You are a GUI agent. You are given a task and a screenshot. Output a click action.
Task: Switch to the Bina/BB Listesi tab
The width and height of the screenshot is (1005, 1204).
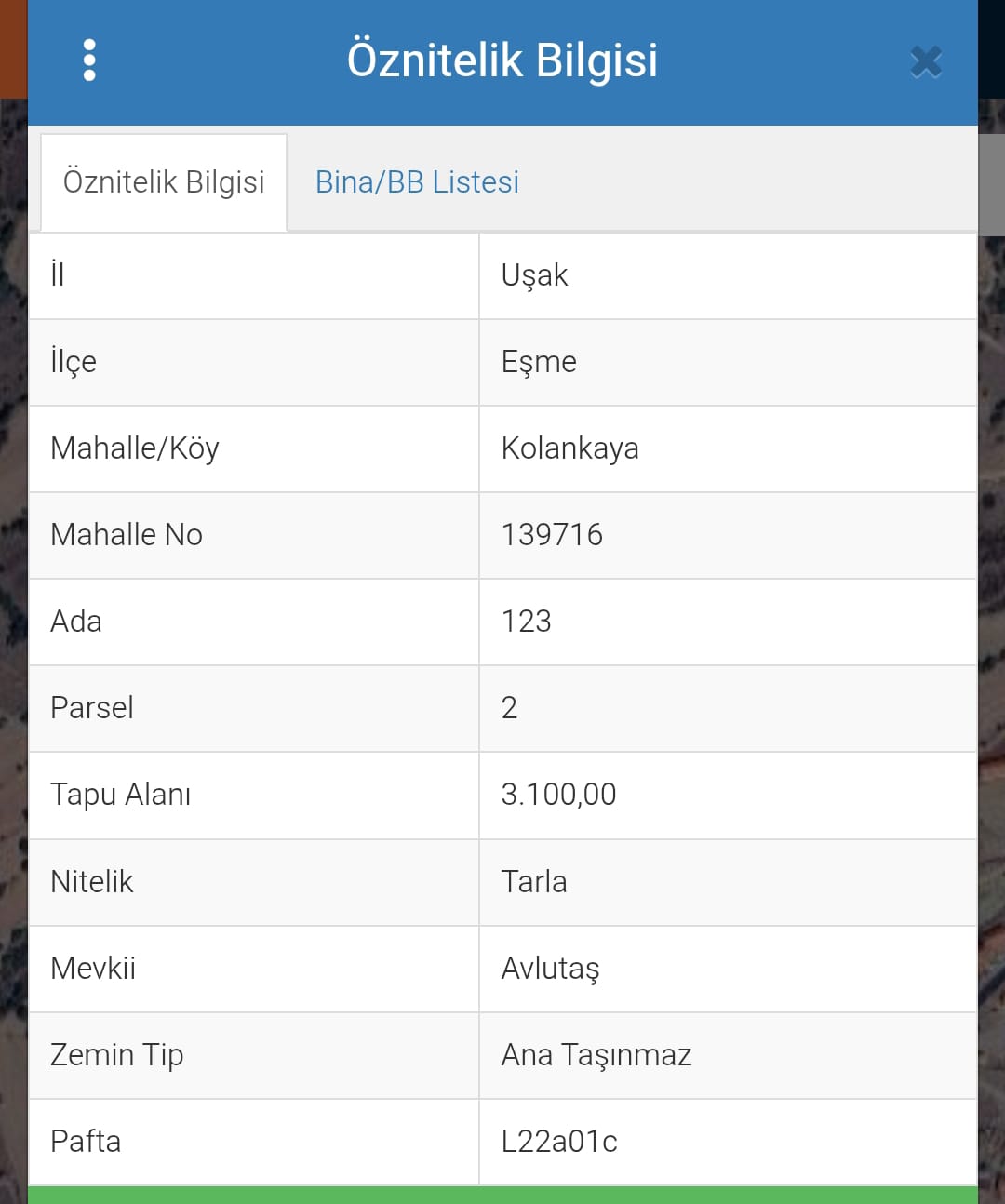pyautogui.click(x=417, y=182)
